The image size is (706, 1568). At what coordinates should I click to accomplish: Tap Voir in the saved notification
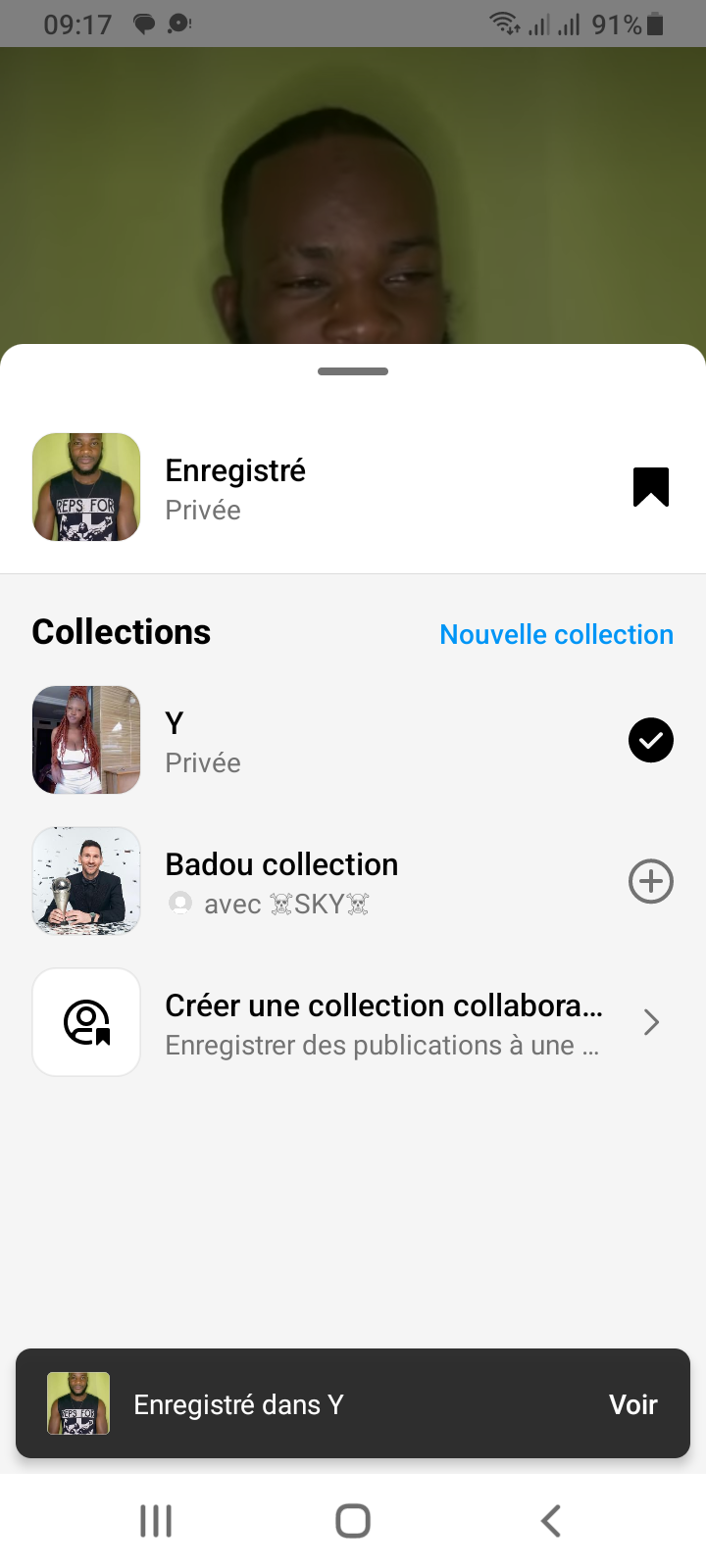[x=632, y=1404]
